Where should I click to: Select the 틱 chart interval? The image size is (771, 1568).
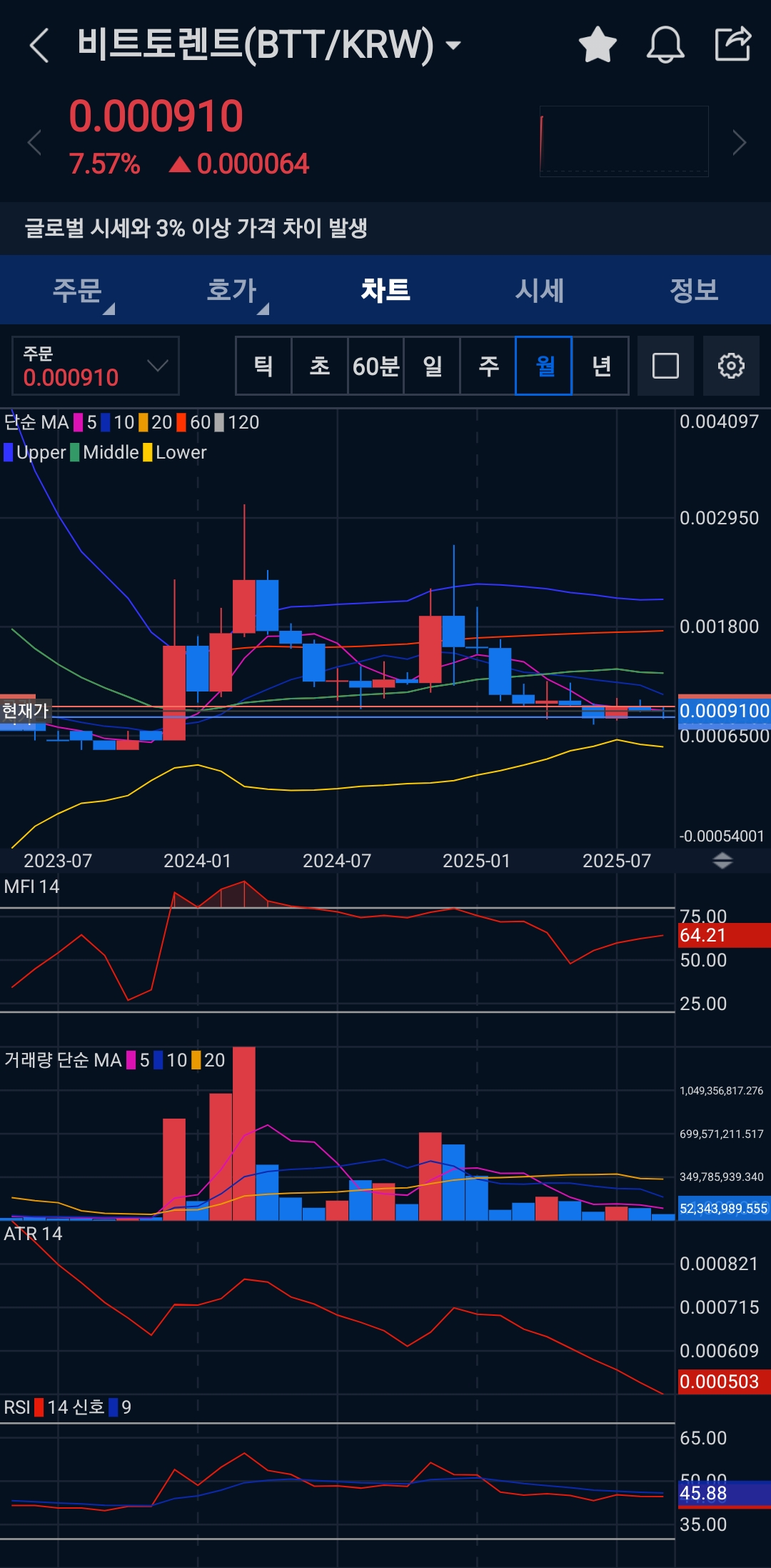pos(263,366)
